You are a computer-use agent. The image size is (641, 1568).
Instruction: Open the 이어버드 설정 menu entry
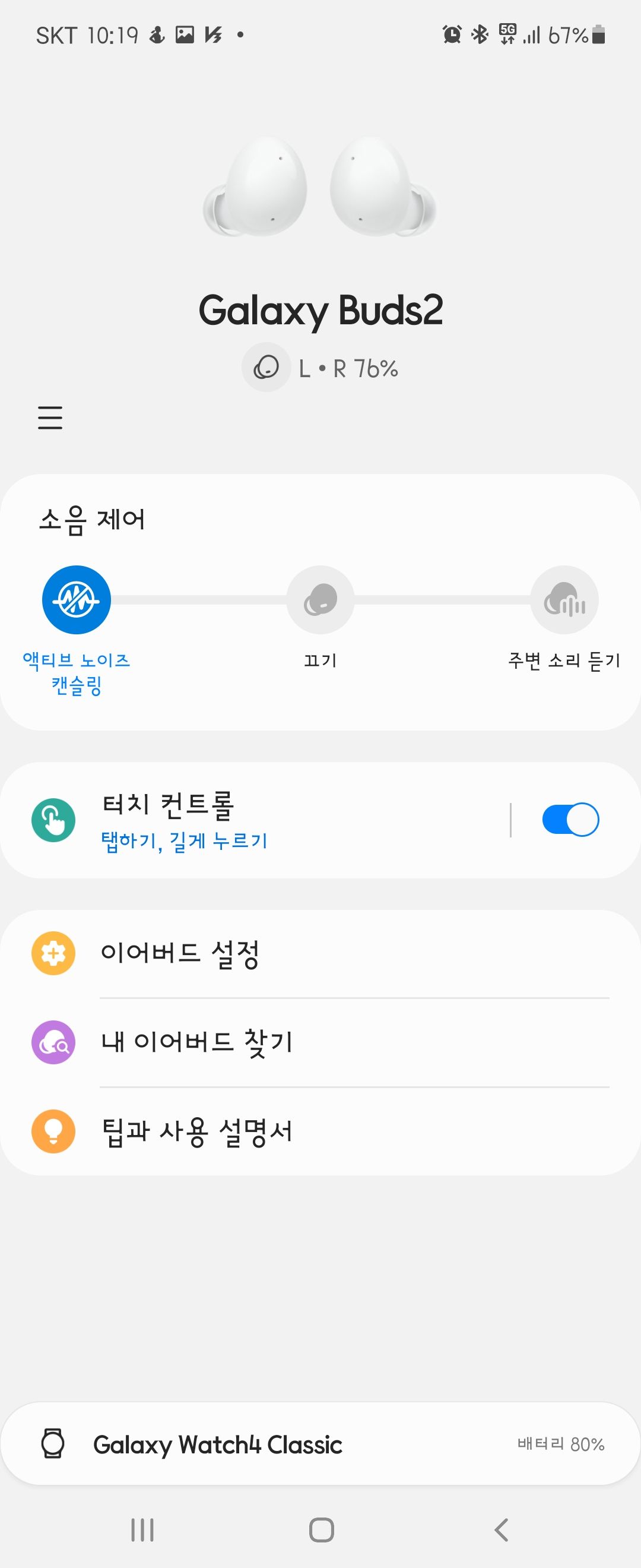coord(181,953)
